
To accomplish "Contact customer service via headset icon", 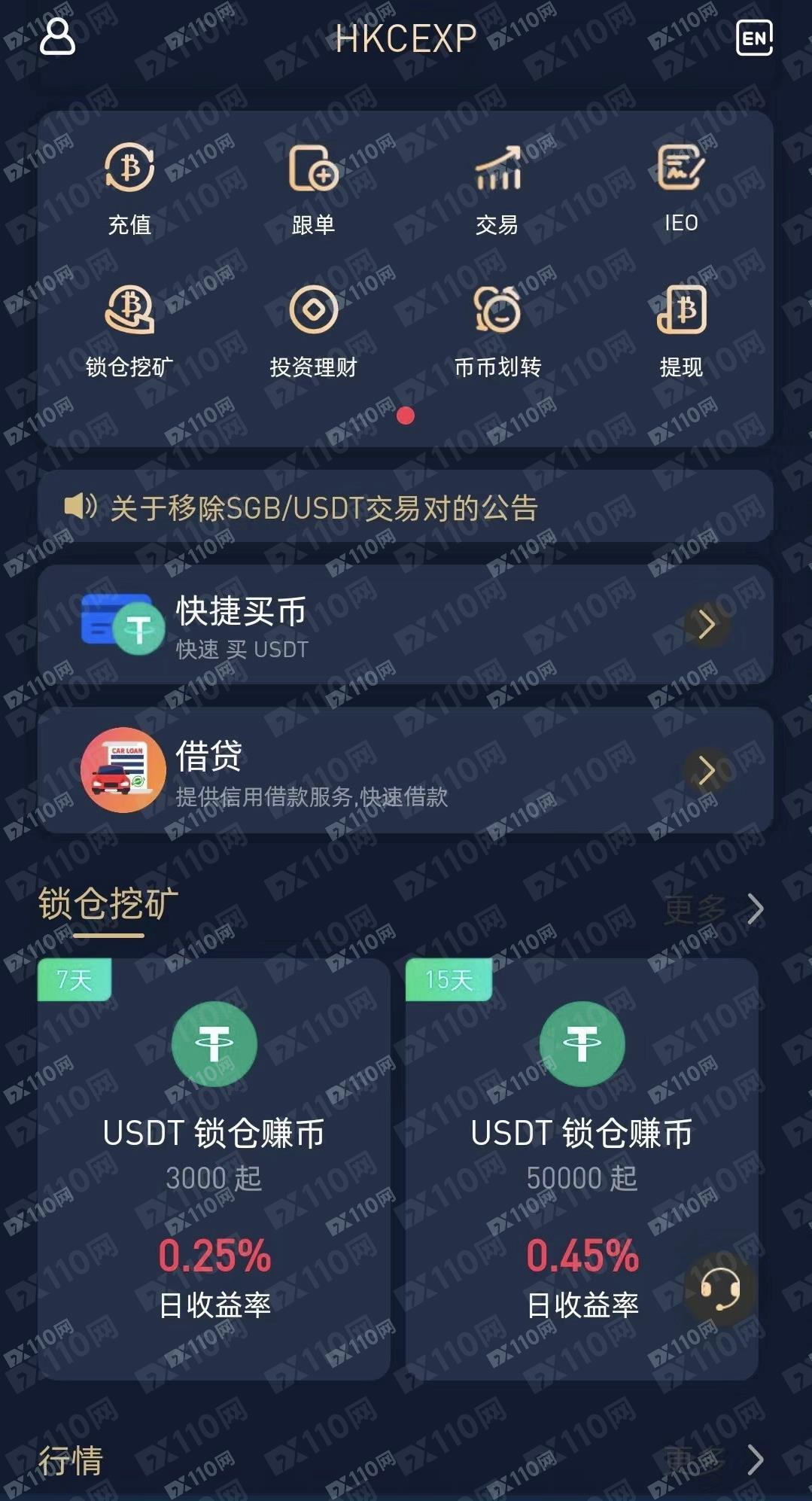I will 720,1289.
